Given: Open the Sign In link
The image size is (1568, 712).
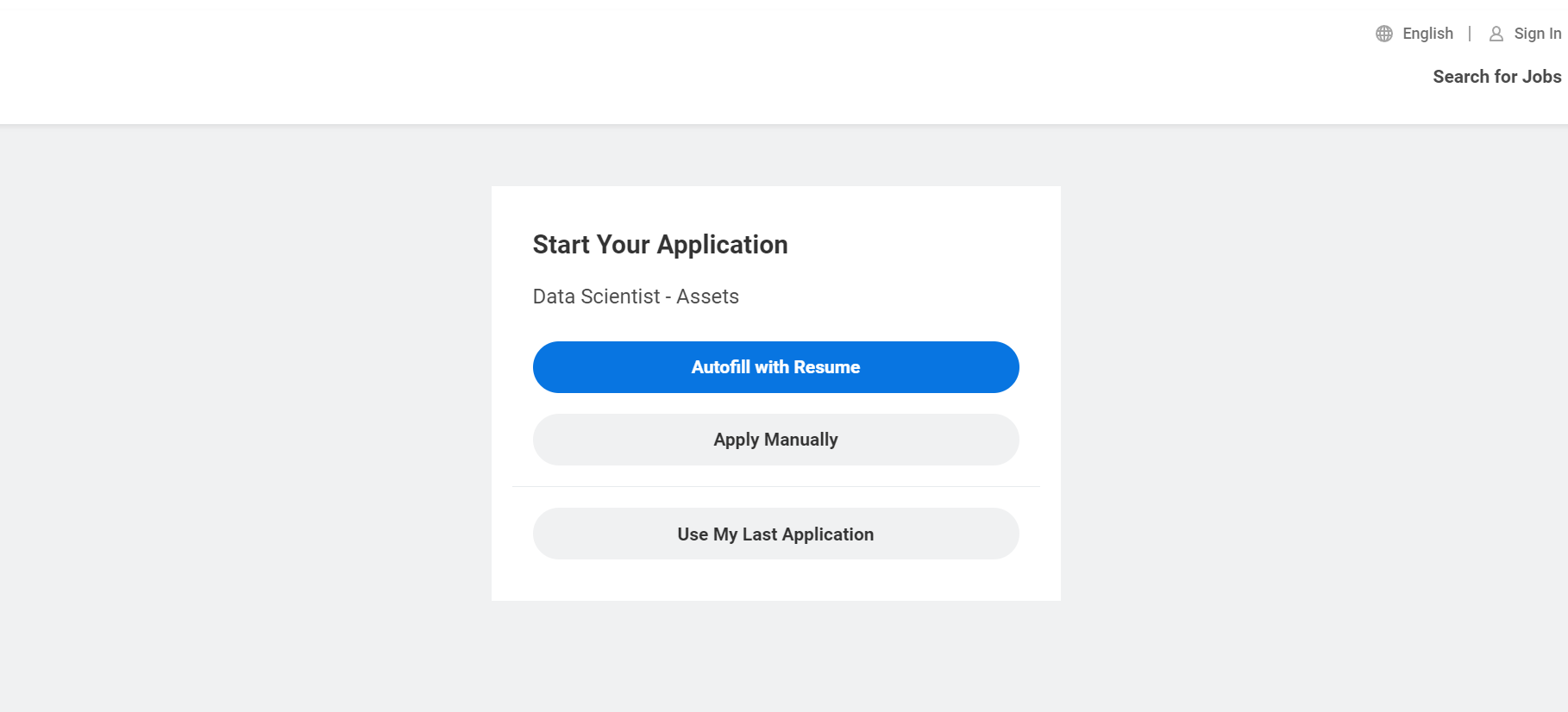Looking at the screenshot, I should coord(1526,34).
